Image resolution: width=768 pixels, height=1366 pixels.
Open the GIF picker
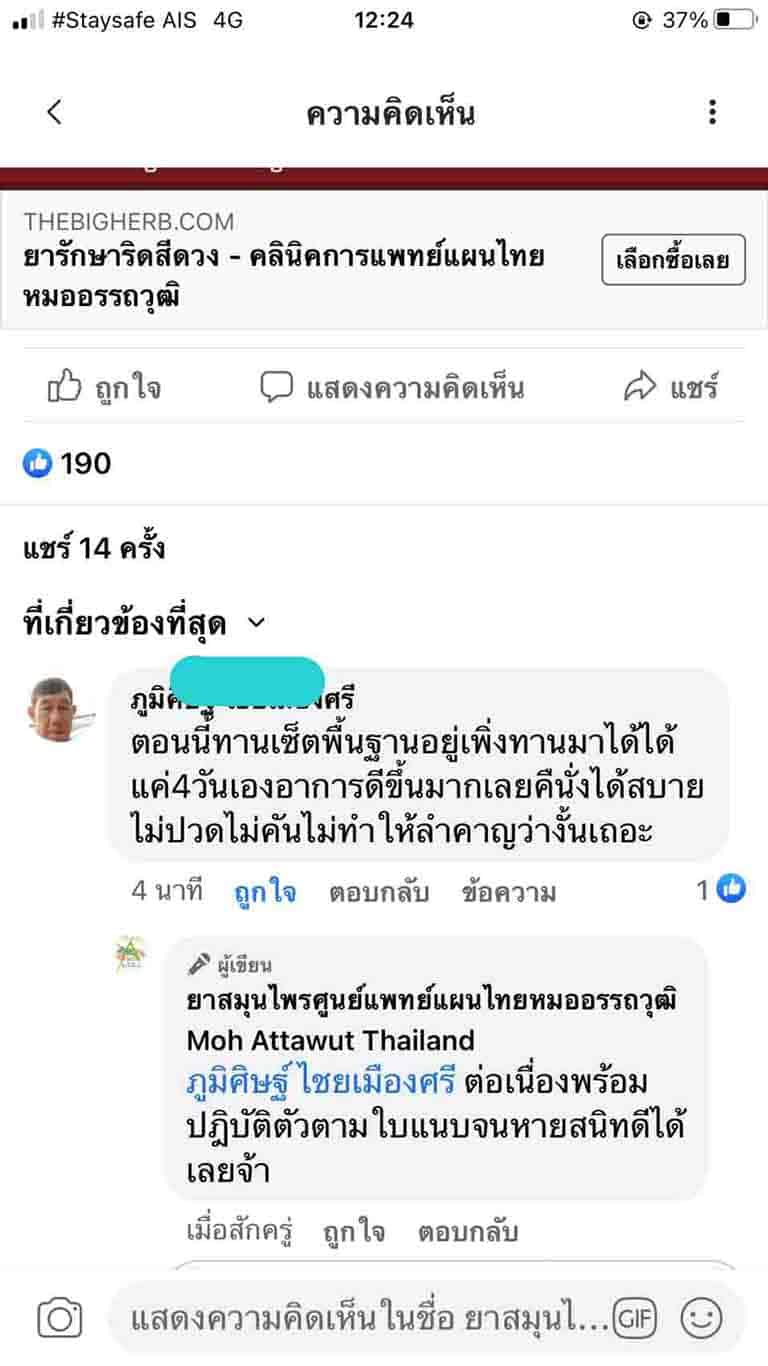[634, 1318]
